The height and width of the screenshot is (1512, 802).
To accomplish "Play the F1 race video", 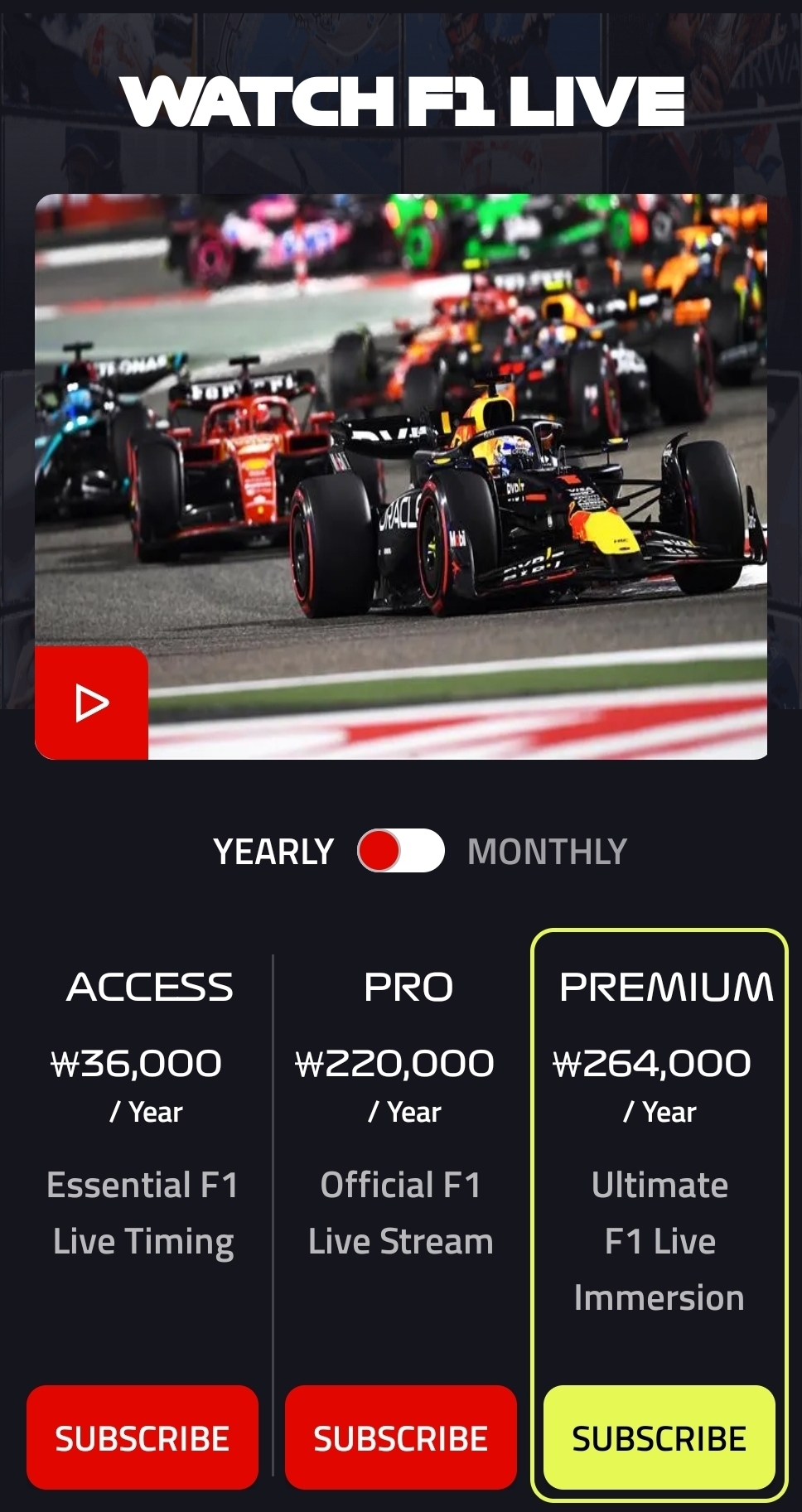I will [x=91, y=703].
